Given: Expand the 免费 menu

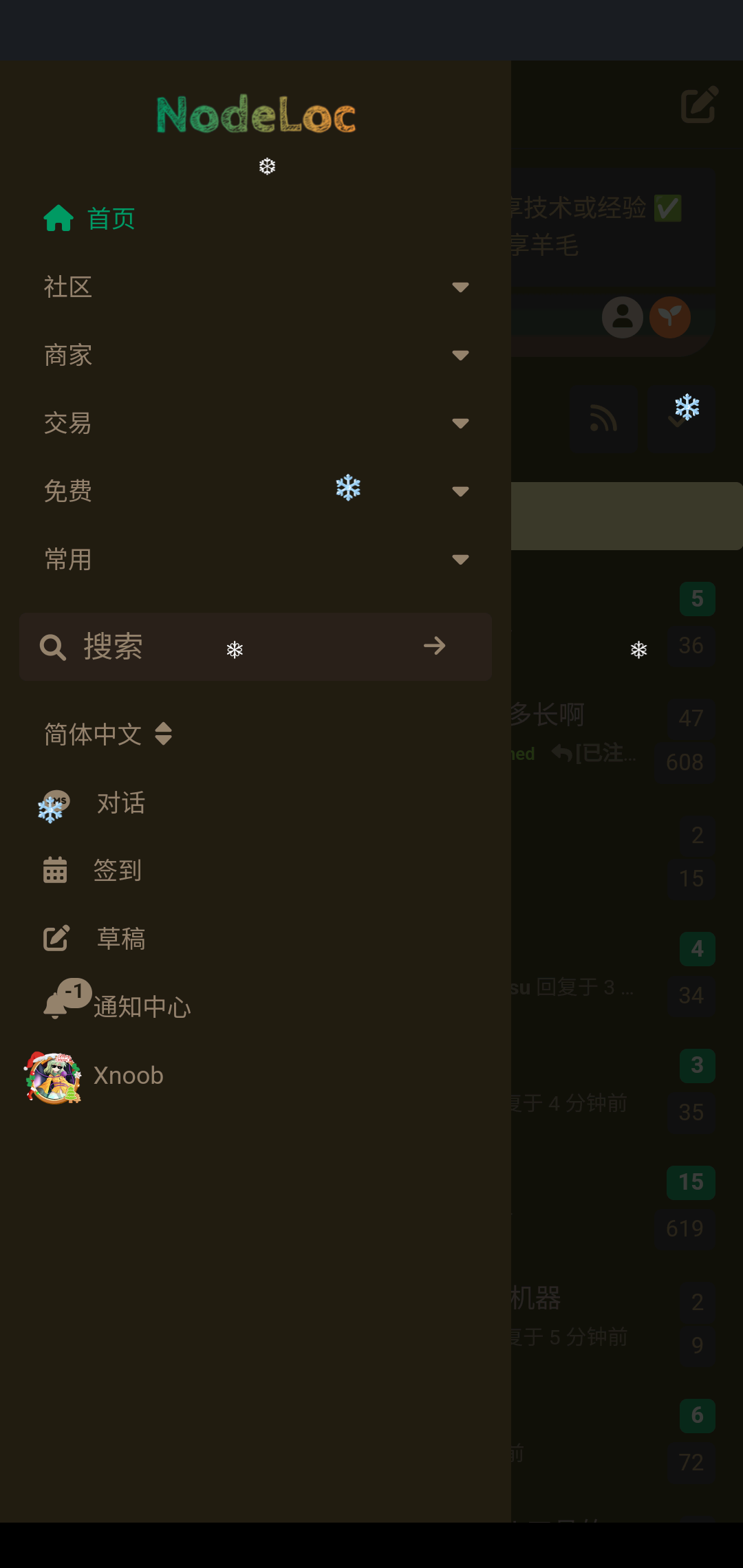Looking at the screenshot, I should [x=255, y=491].
